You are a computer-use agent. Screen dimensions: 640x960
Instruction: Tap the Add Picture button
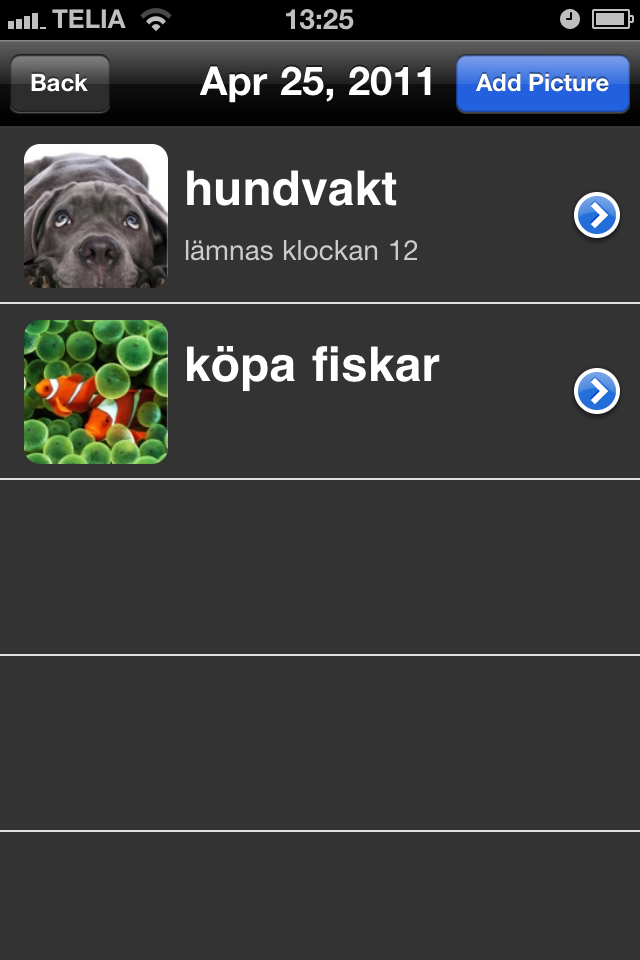pyautogui.click(x=542, y=83)
